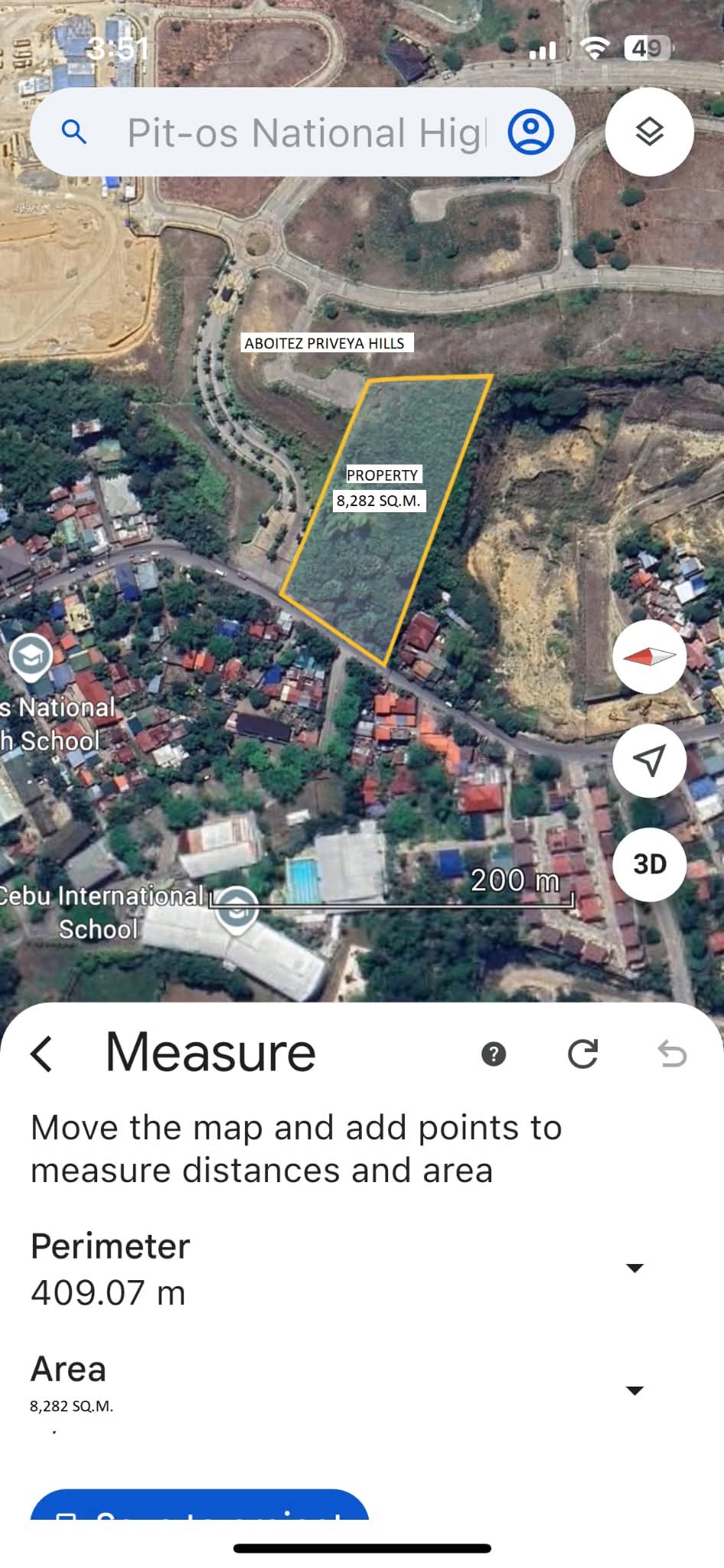Switch the map to 3D view

click(649, 864)
